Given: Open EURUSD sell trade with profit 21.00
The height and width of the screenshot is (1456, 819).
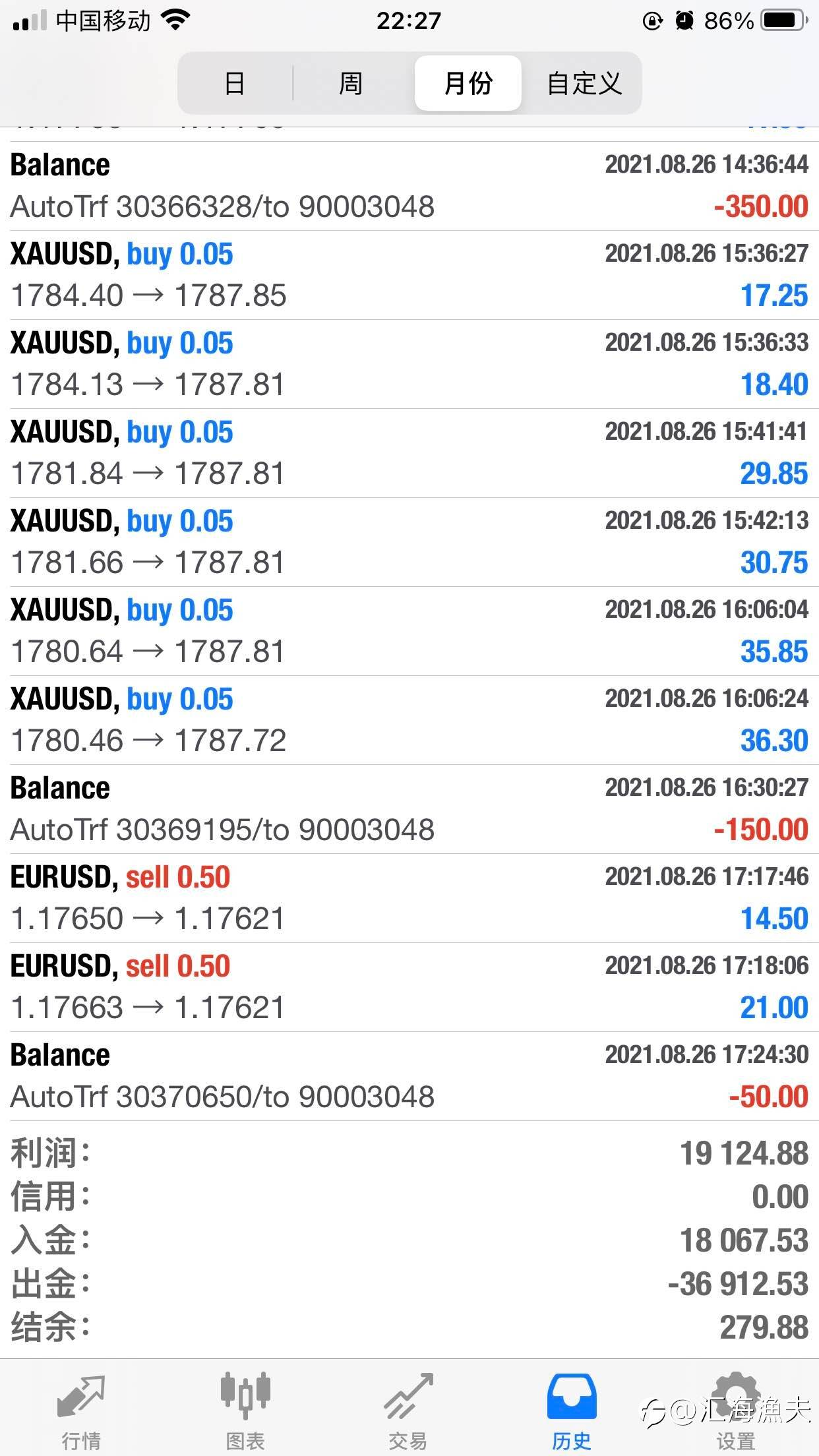Looking at the screenshot, I should coord(409,987).
